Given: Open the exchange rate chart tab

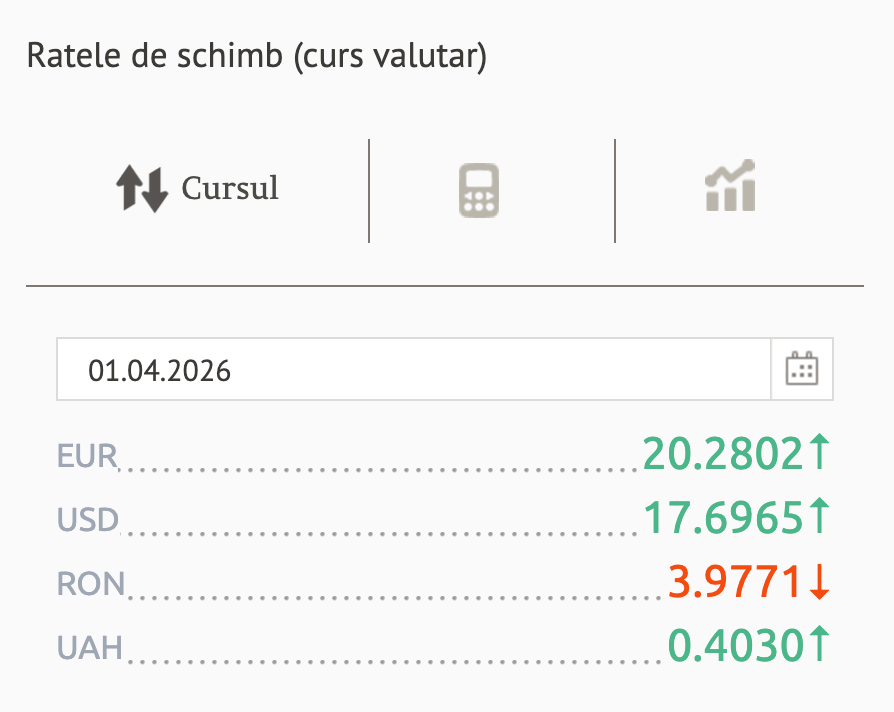Looking at the screenshot, I should (730, 187).
